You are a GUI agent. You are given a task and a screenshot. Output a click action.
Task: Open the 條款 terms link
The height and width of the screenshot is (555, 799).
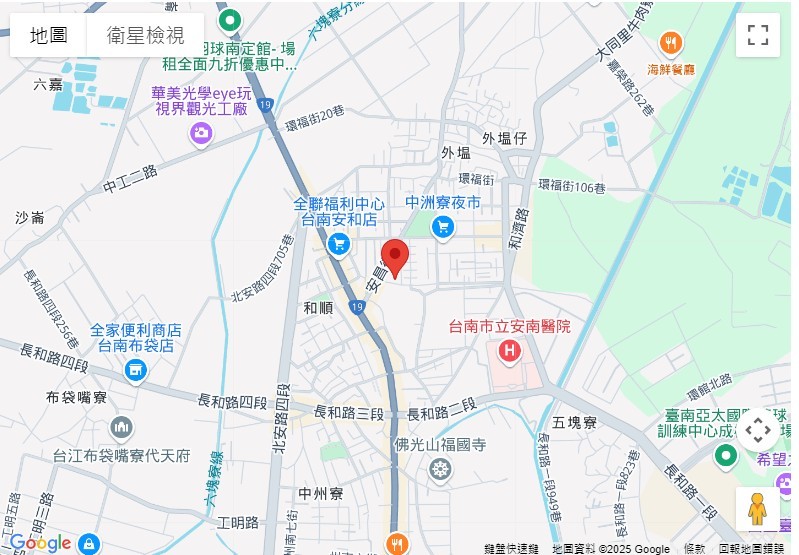click(x=694, y=549)
